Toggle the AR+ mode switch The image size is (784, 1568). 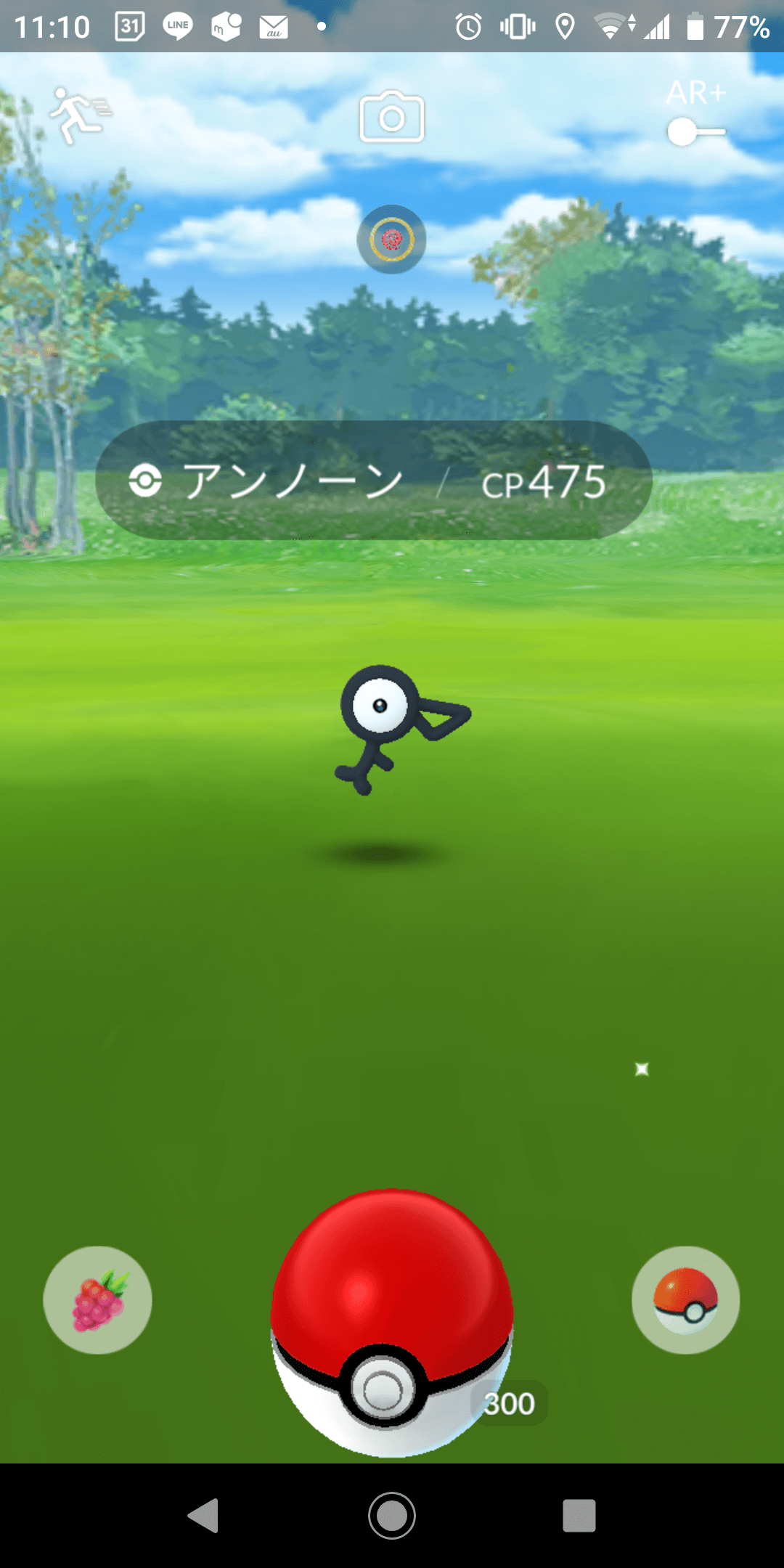(x=695, y=132)
